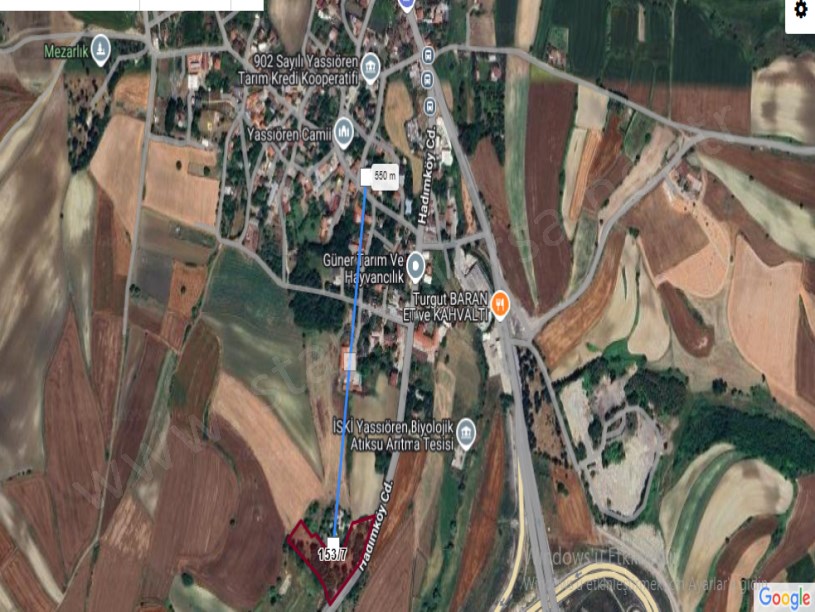Select the Mezarlık map marker

point(100,51)
